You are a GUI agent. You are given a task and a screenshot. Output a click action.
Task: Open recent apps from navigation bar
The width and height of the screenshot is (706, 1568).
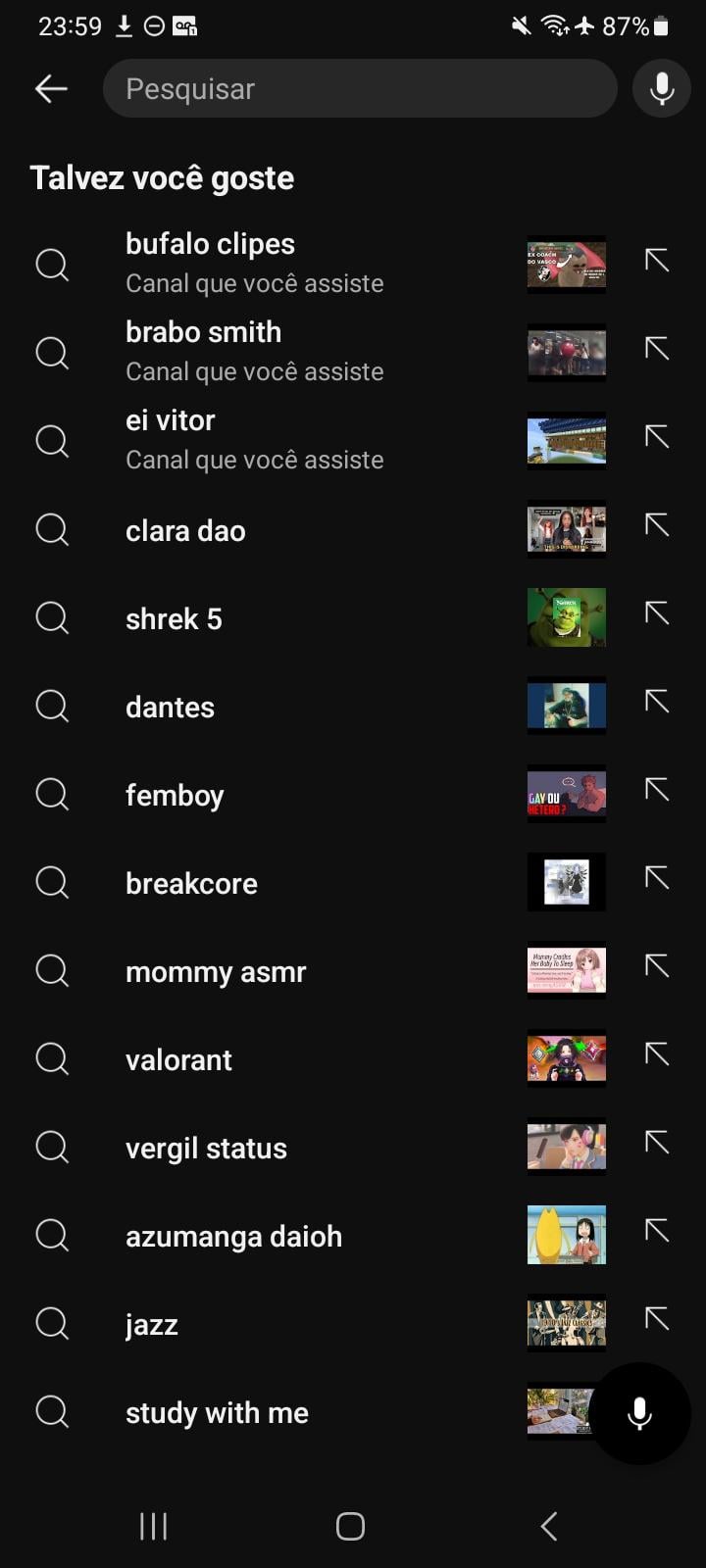click(153, 1526)
